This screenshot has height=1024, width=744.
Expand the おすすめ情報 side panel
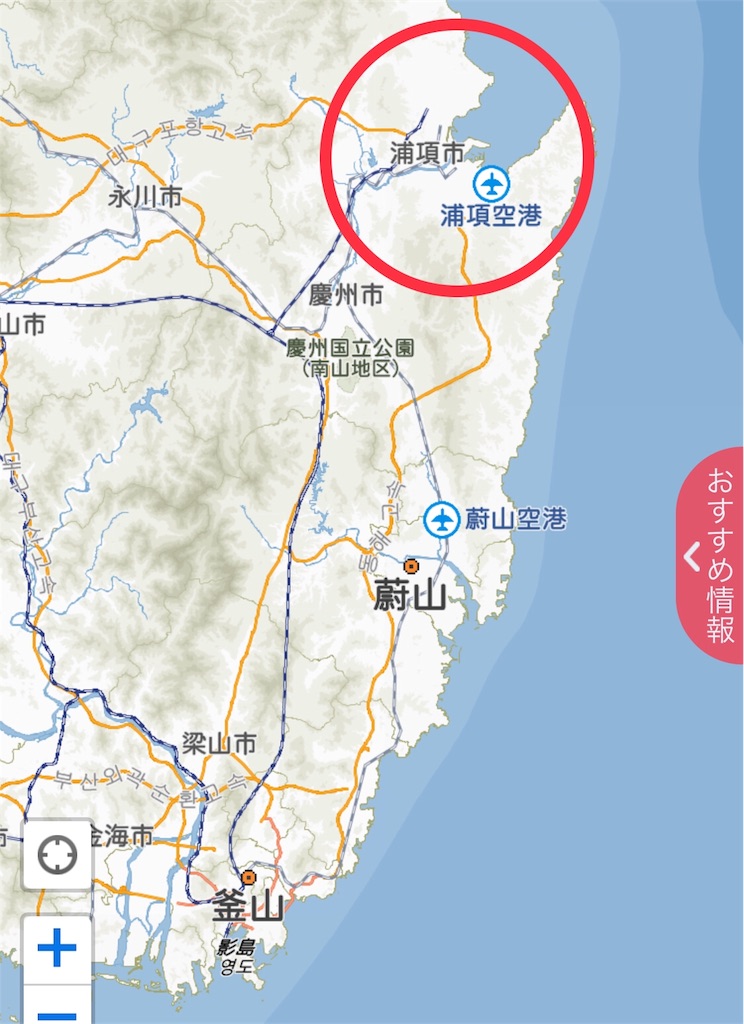pyautogui.click(x=710, y=556)
